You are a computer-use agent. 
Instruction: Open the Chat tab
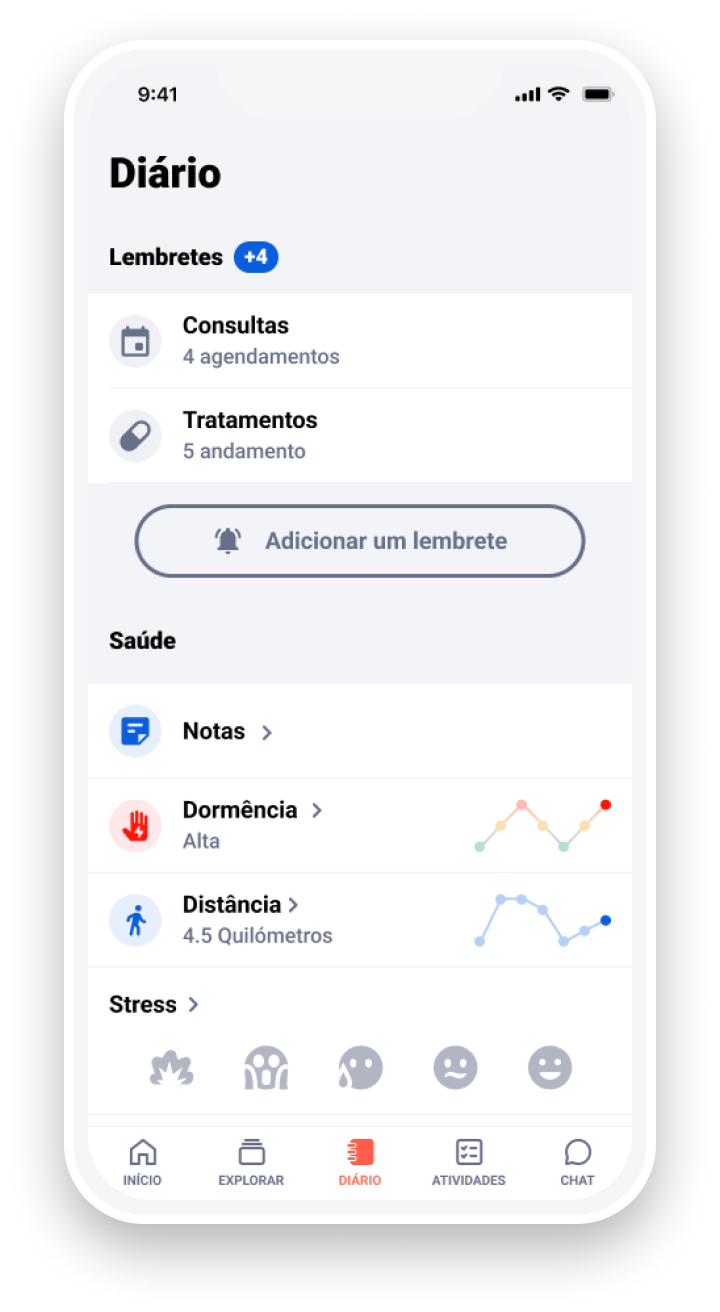pos(577,1163)
